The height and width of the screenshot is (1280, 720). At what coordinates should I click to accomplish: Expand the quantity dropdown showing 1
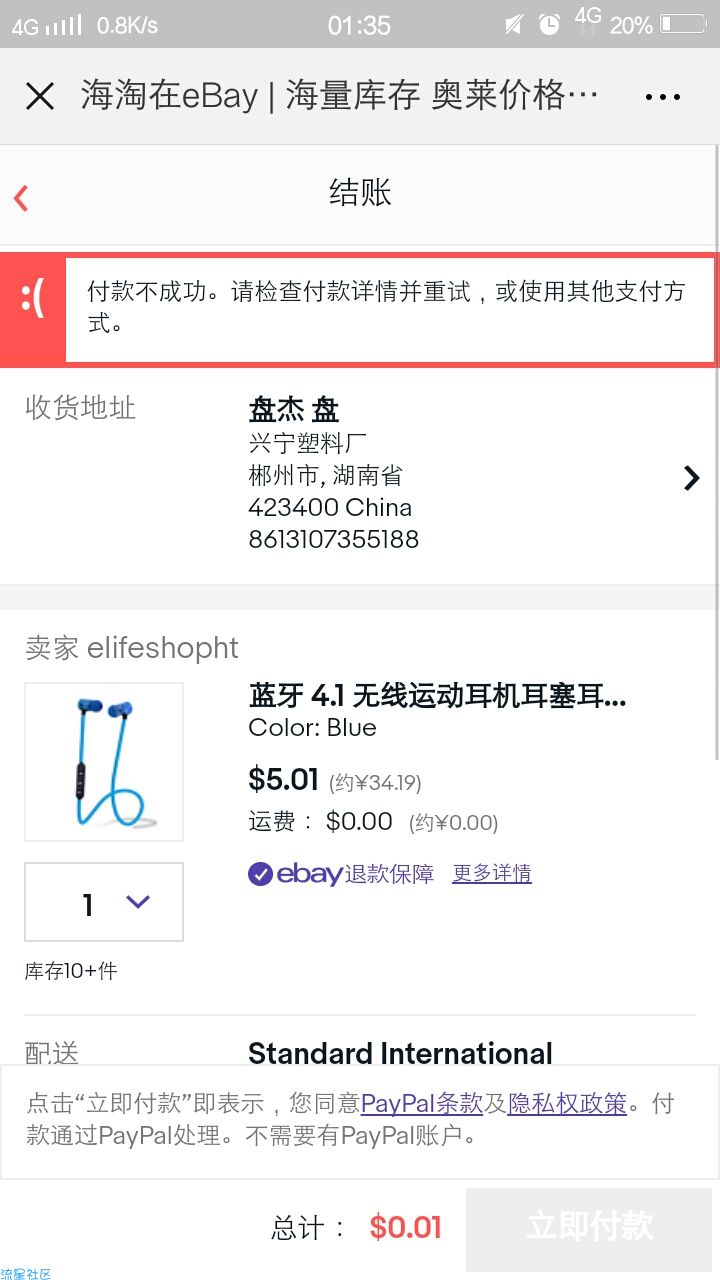pos(104,902)
